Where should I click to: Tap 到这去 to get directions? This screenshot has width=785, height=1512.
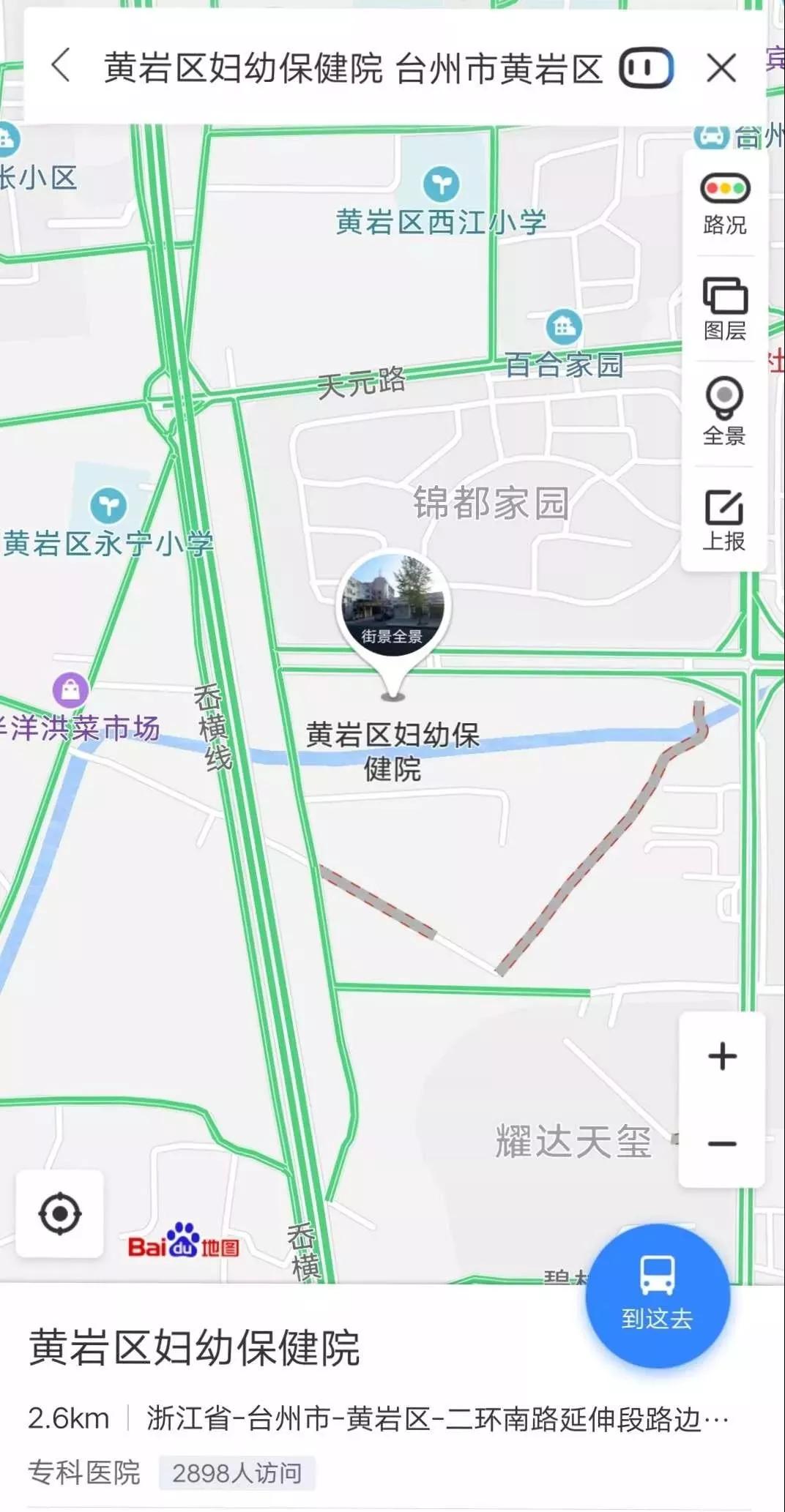pyautogui.click(x=658, y=1296)
